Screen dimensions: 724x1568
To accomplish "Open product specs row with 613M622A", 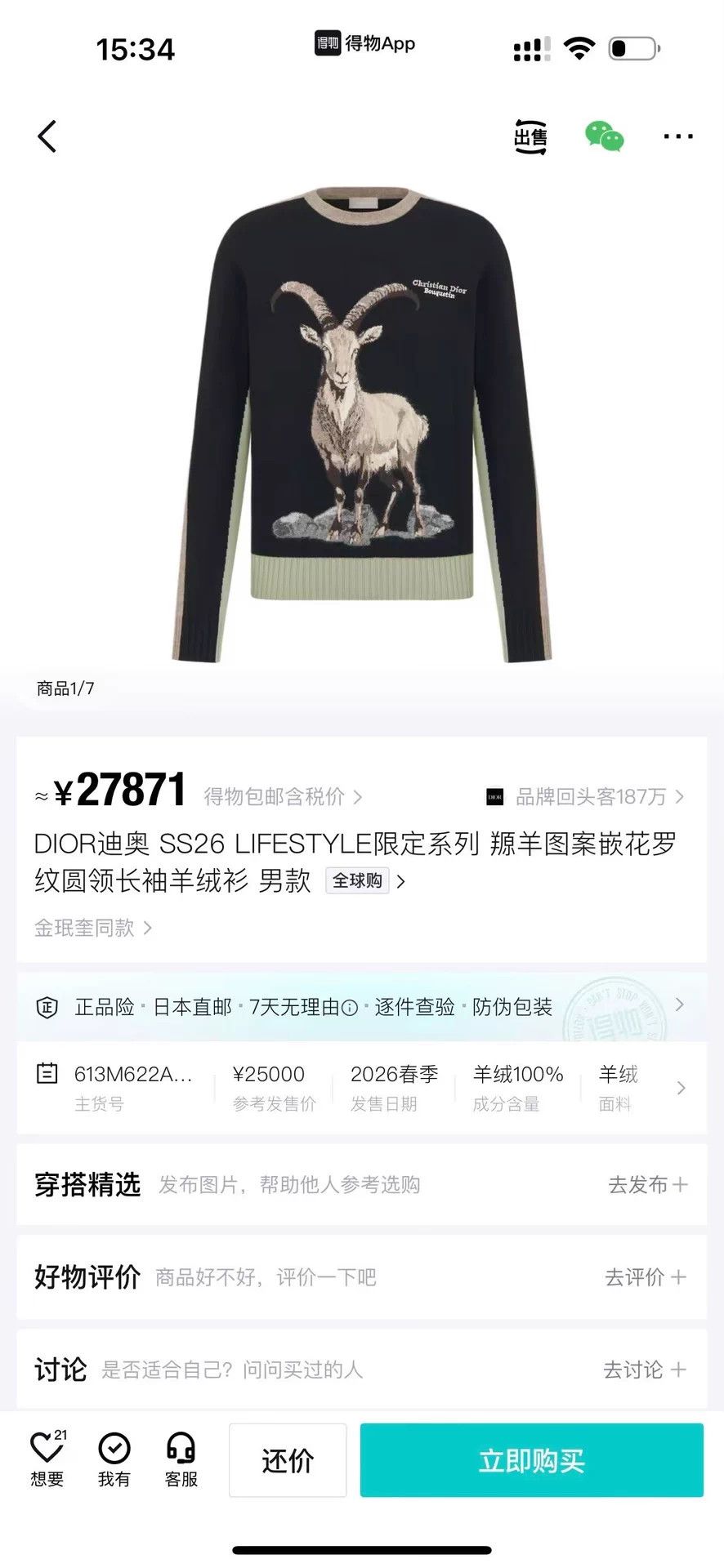I will (361, 1088).
